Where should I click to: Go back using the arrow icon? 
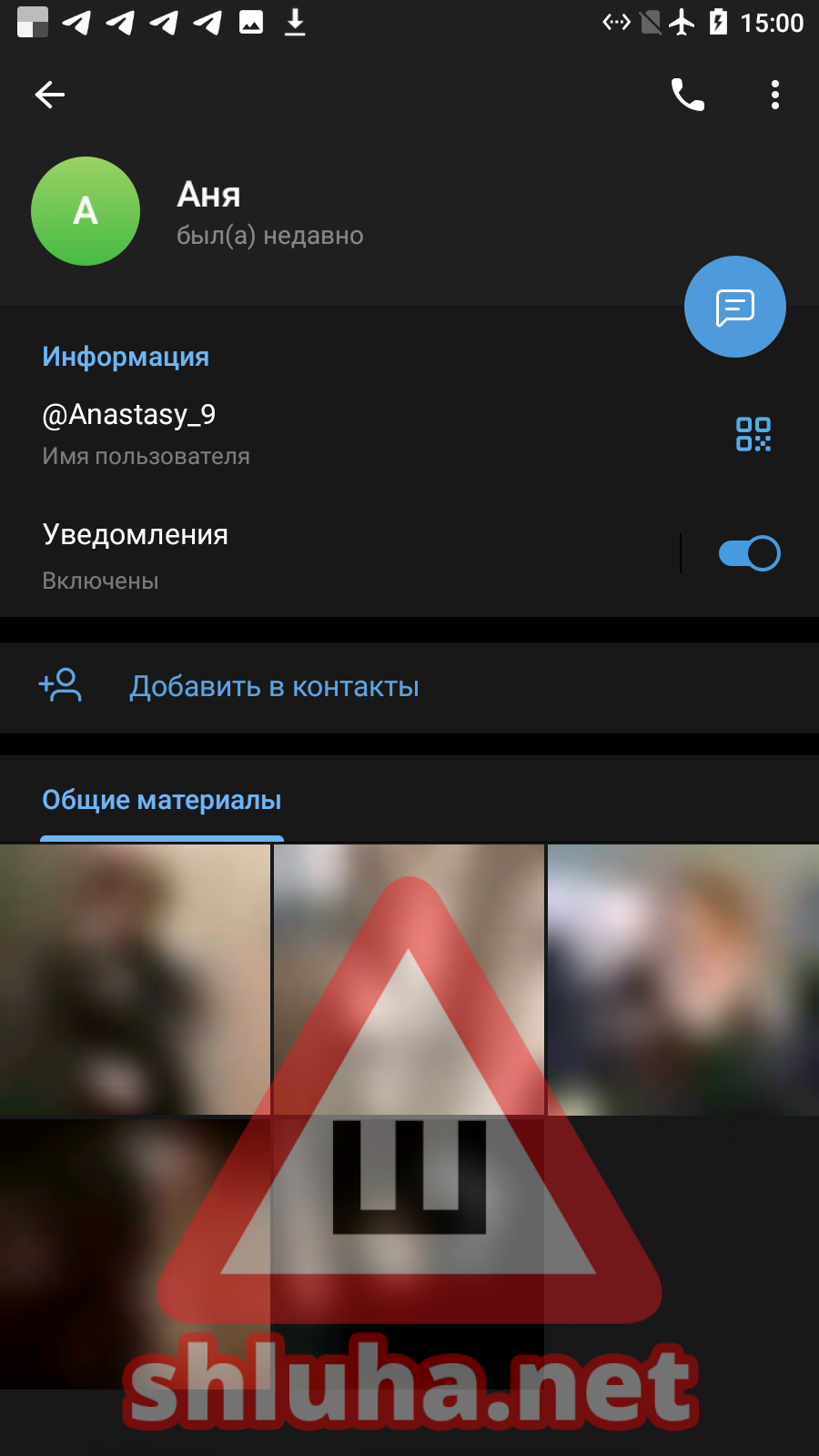(x=50, y=95)
